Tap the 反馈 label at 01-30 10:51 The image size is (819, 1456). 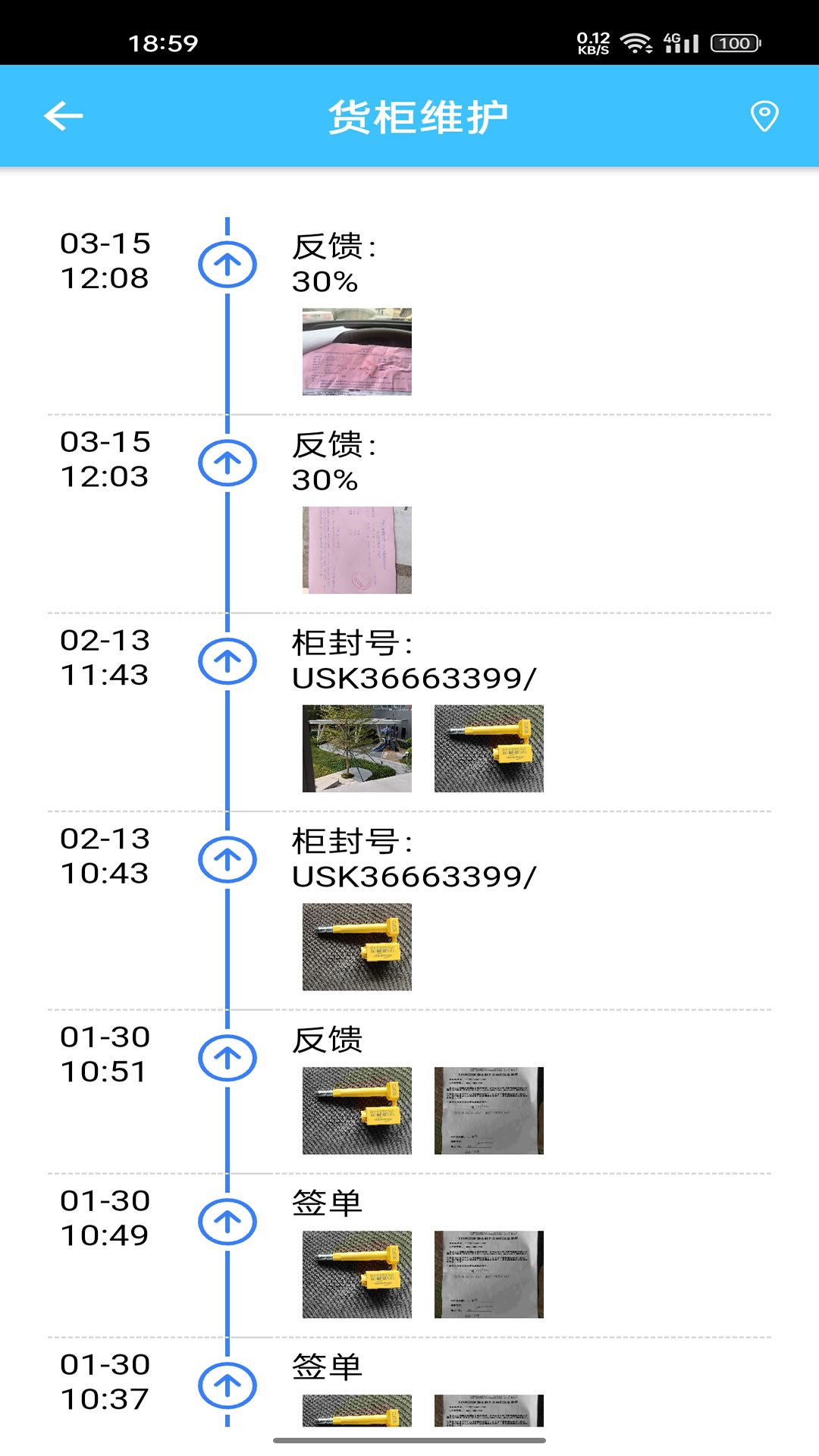(x=328, y=1041)
